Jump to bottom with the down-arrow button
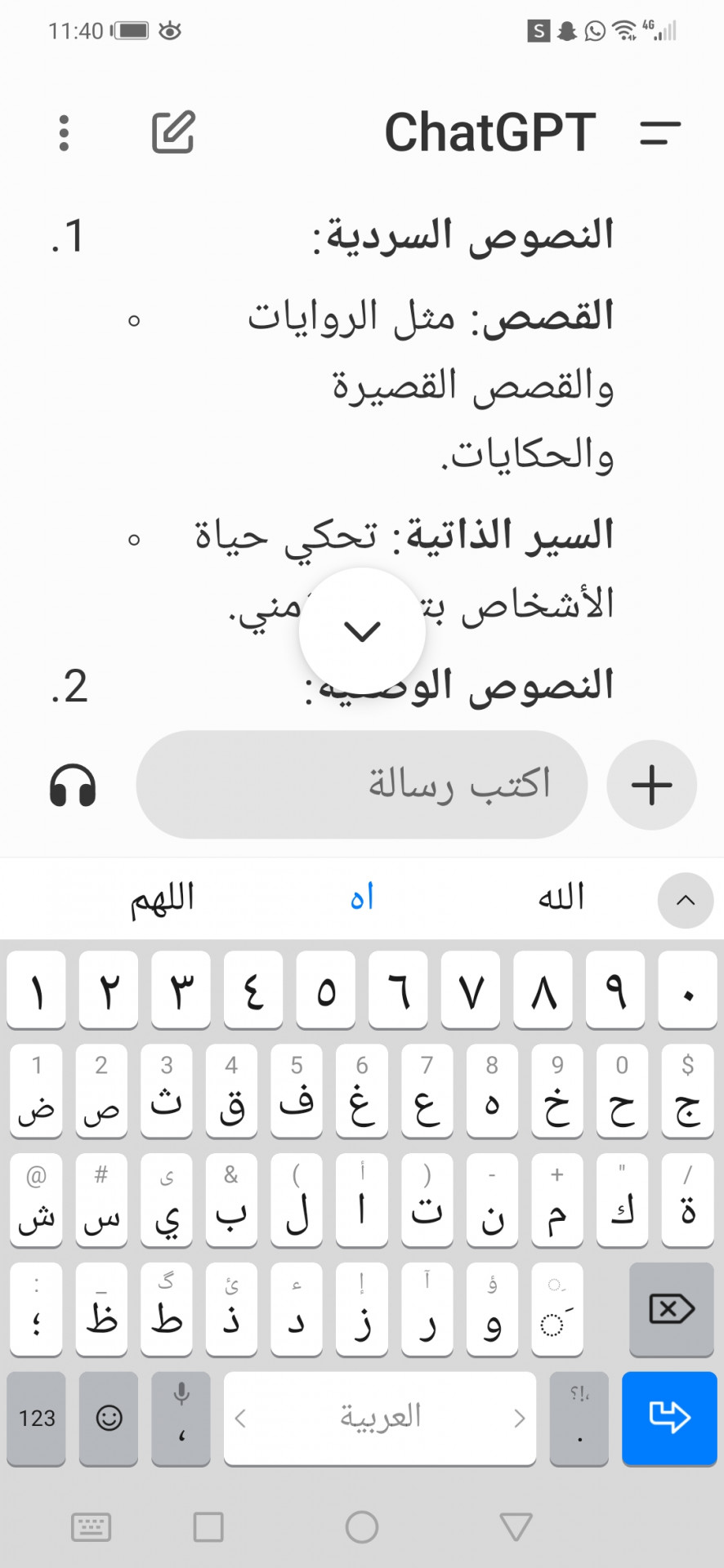Screen dimensions: 724x1568 [362, 630]
